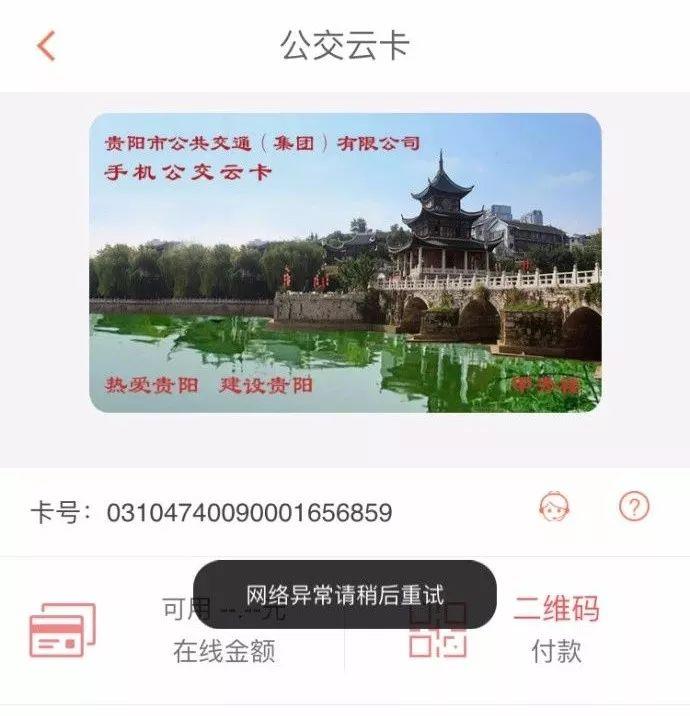
Task: Open the help question mark icon
Action: pyautogui.click(x=634, y=507)
